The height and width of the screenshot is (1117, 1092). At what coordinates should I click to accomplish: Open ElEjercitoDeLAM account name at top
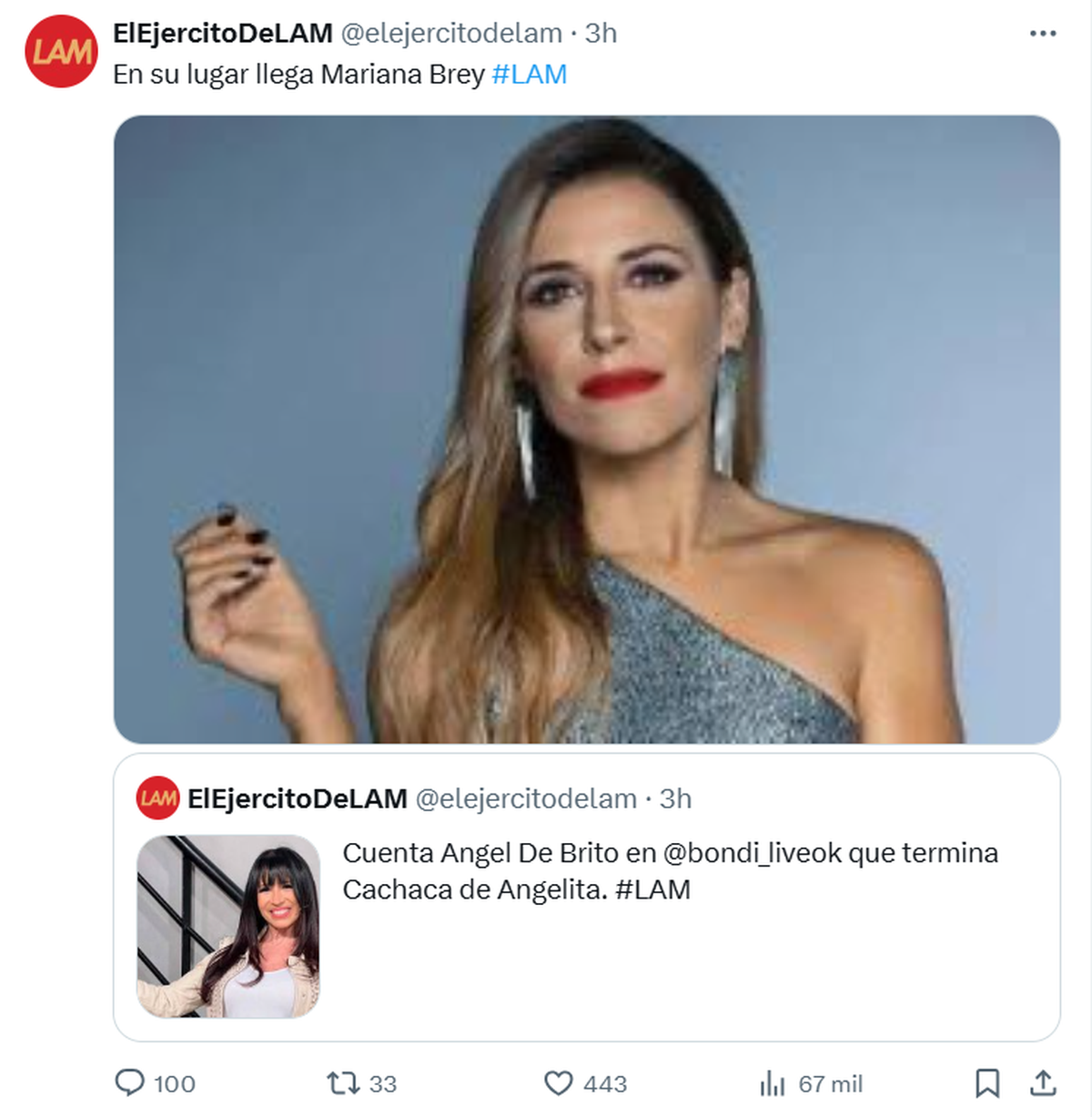point(223,34)
